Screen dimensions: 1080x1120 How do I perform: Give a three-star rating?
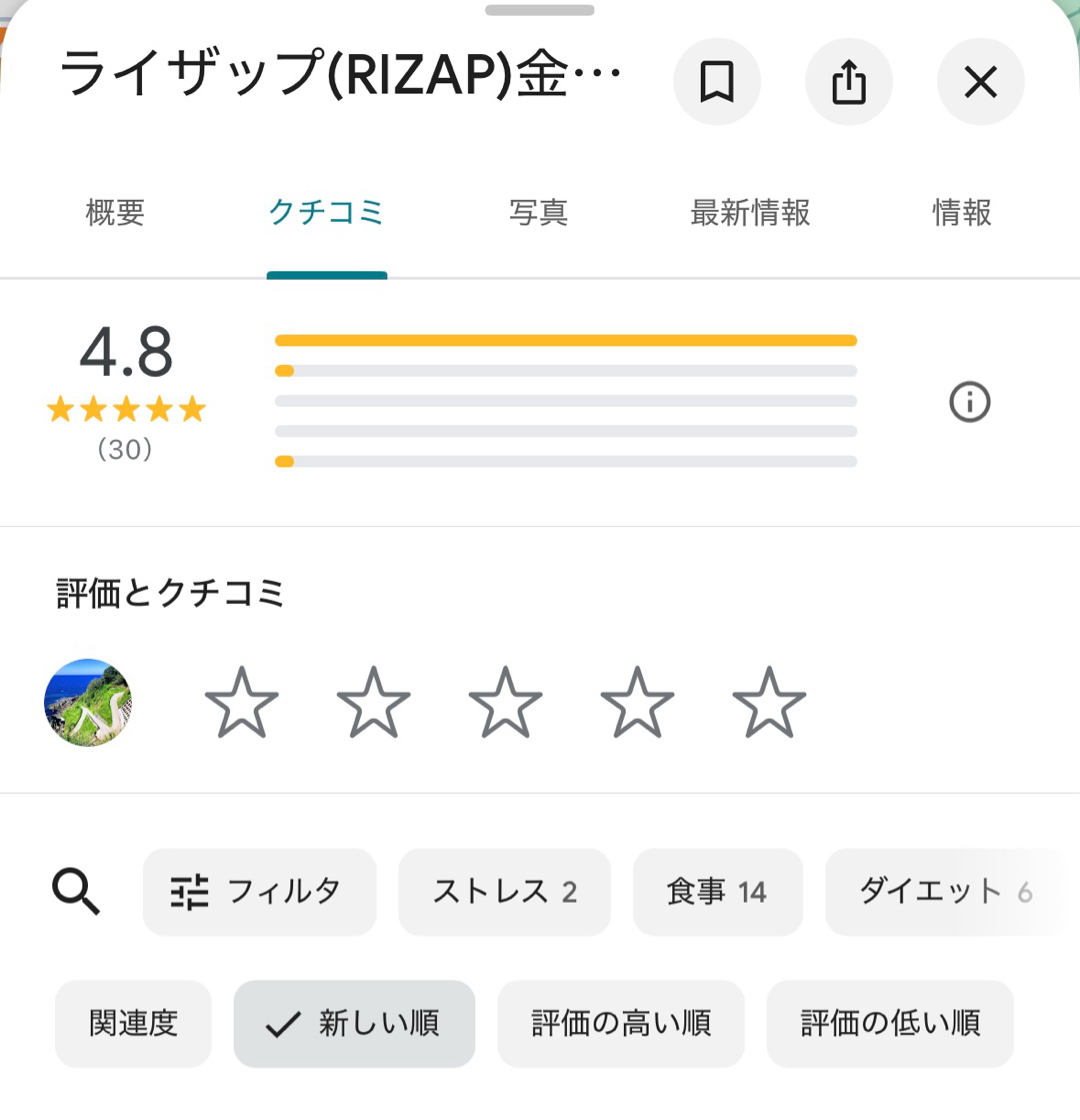coord(505,703)
